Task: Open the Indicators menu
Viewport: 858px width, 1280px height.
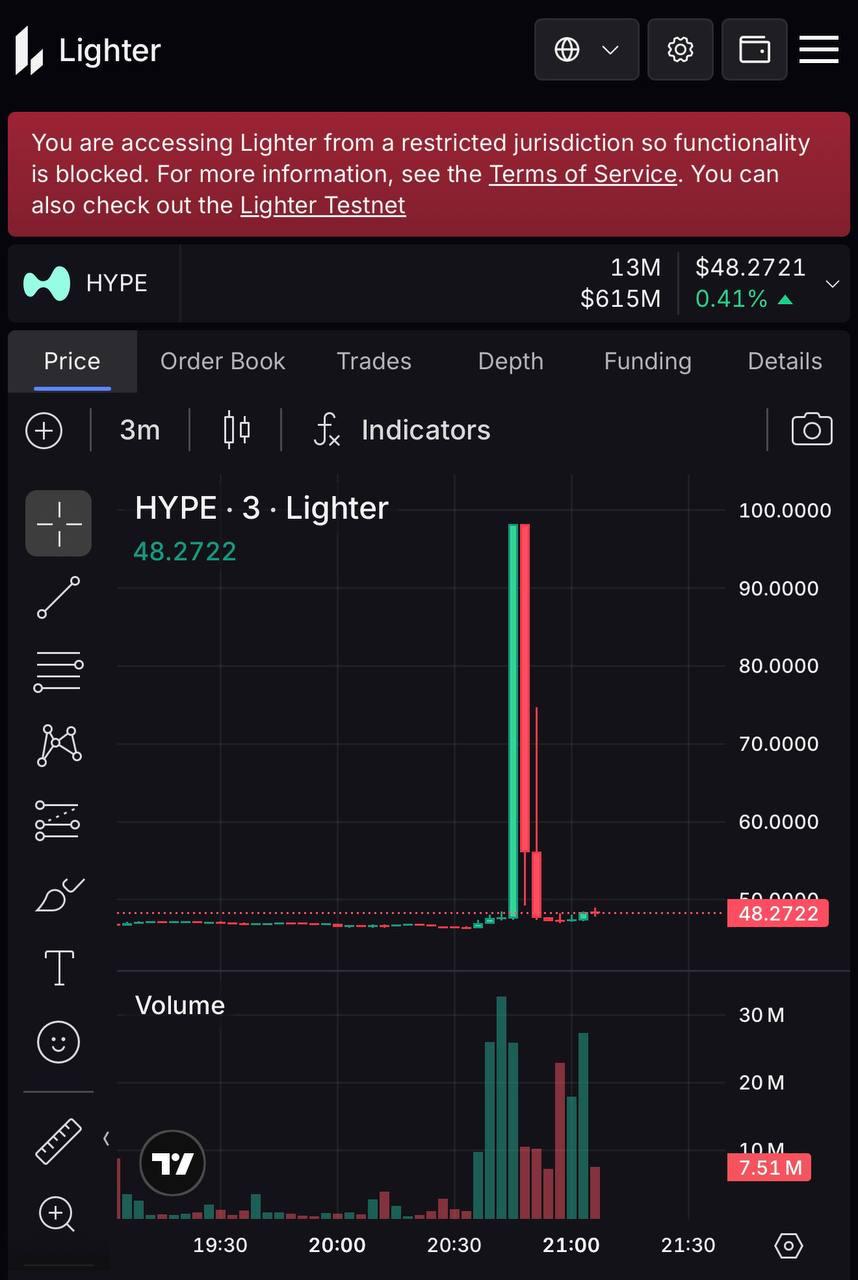Action: [402, 430]
